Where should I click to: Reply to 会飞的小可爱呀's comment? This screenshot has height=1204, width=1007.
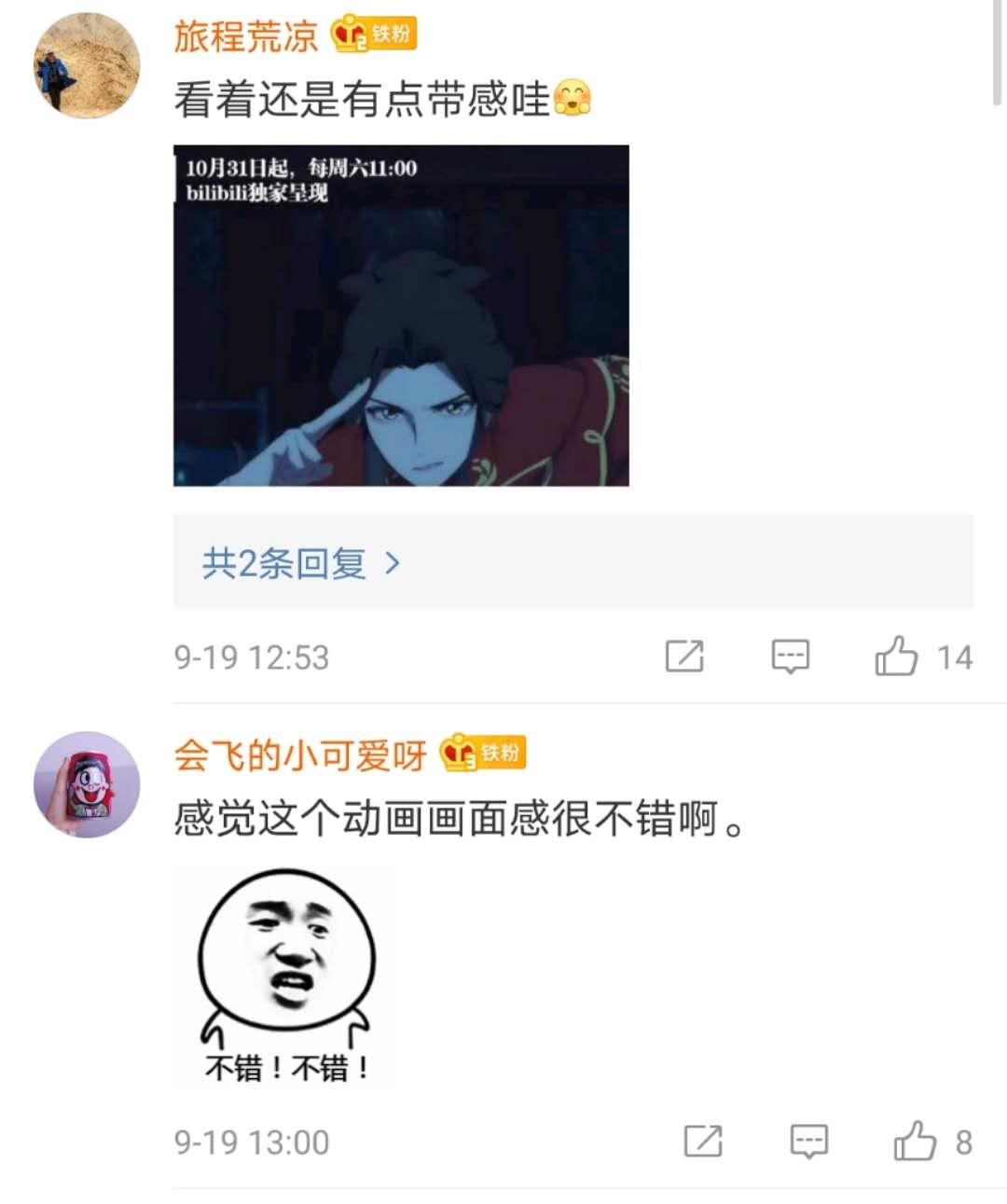[x=808, y=1141]
